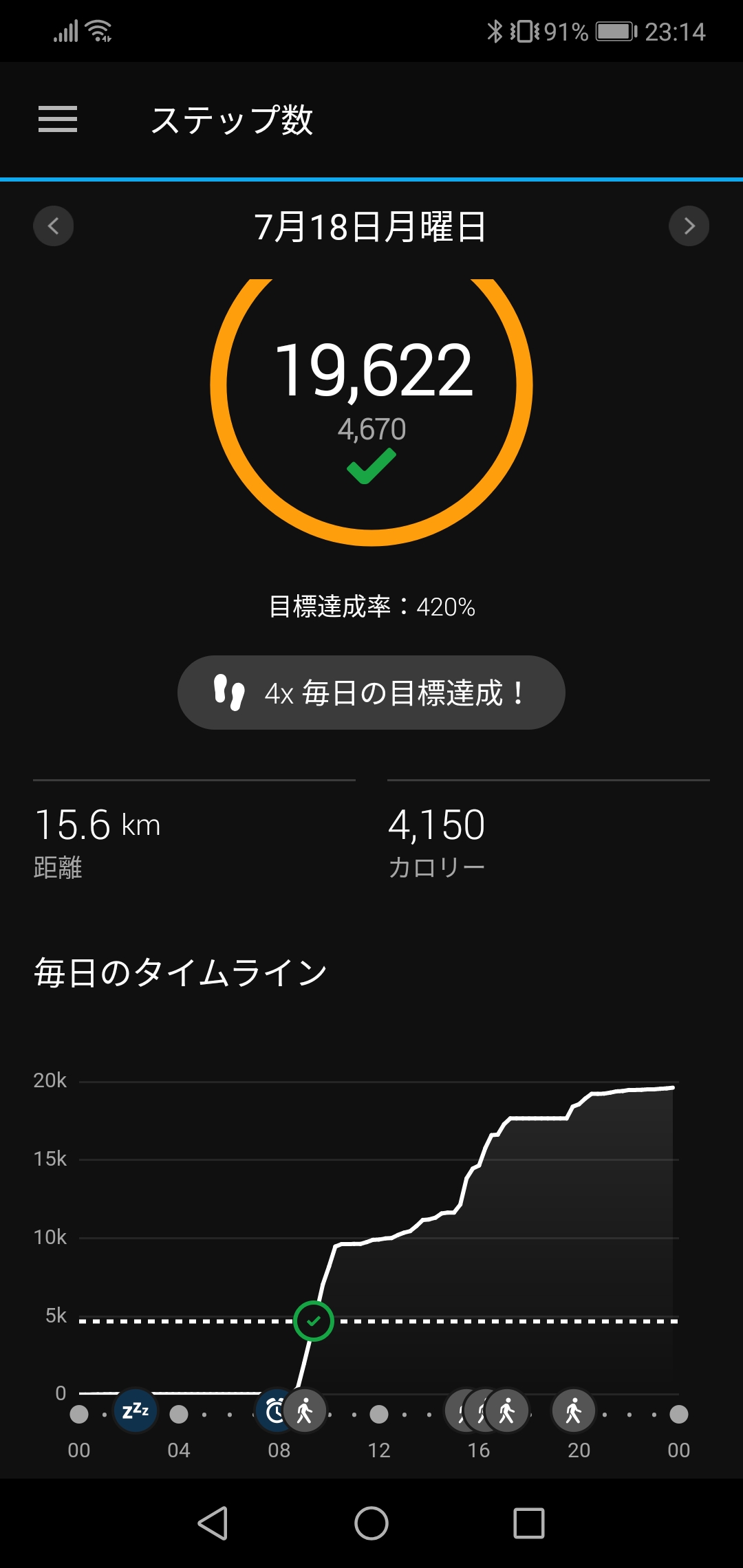Image resolution: width=743 pixels, height=1568 pixels.
Task: Tap the system home button
Action: (371, 1523)
